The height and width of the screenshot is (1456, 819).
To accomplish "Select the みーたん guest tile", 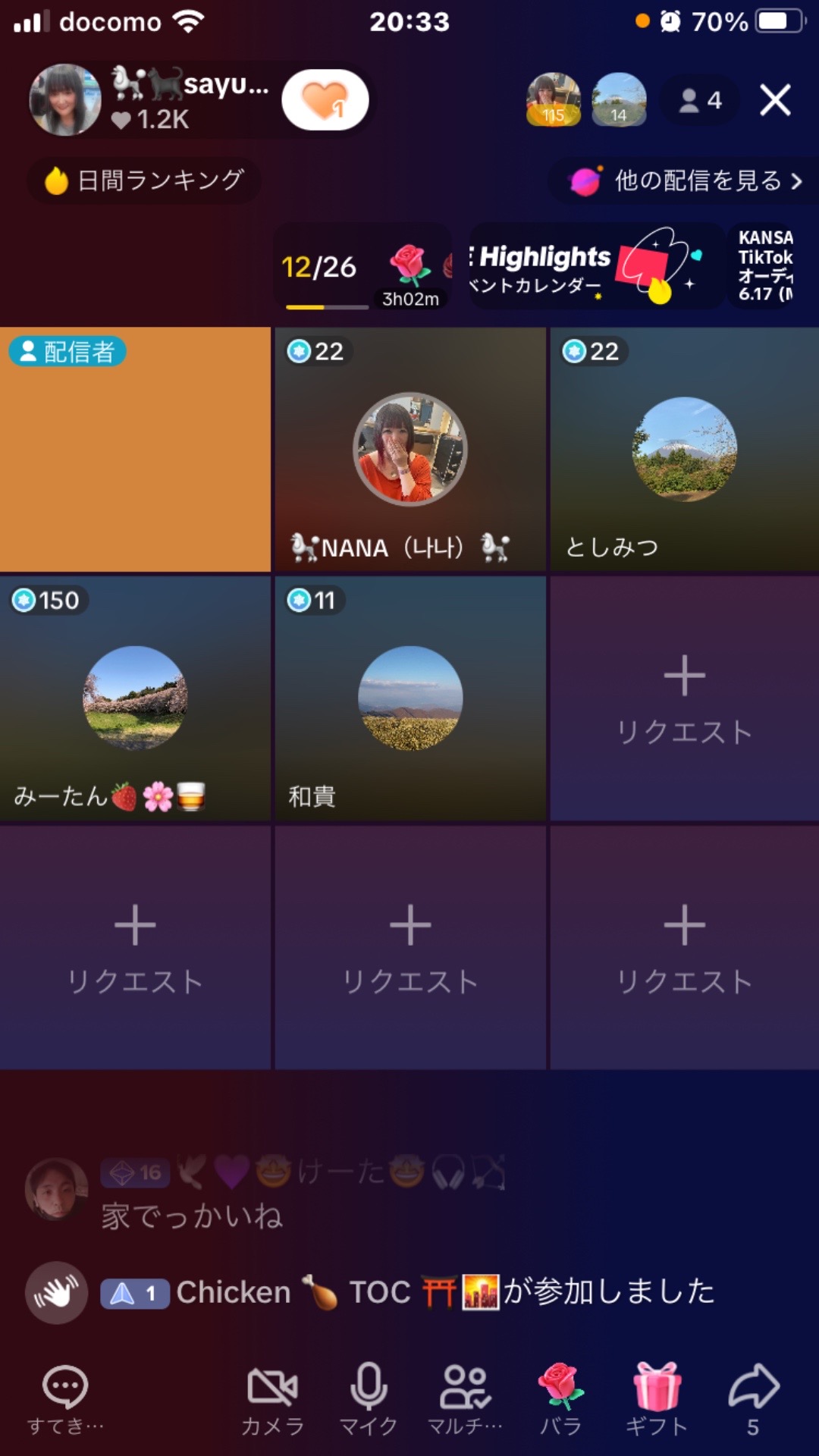I will [135, 698].
